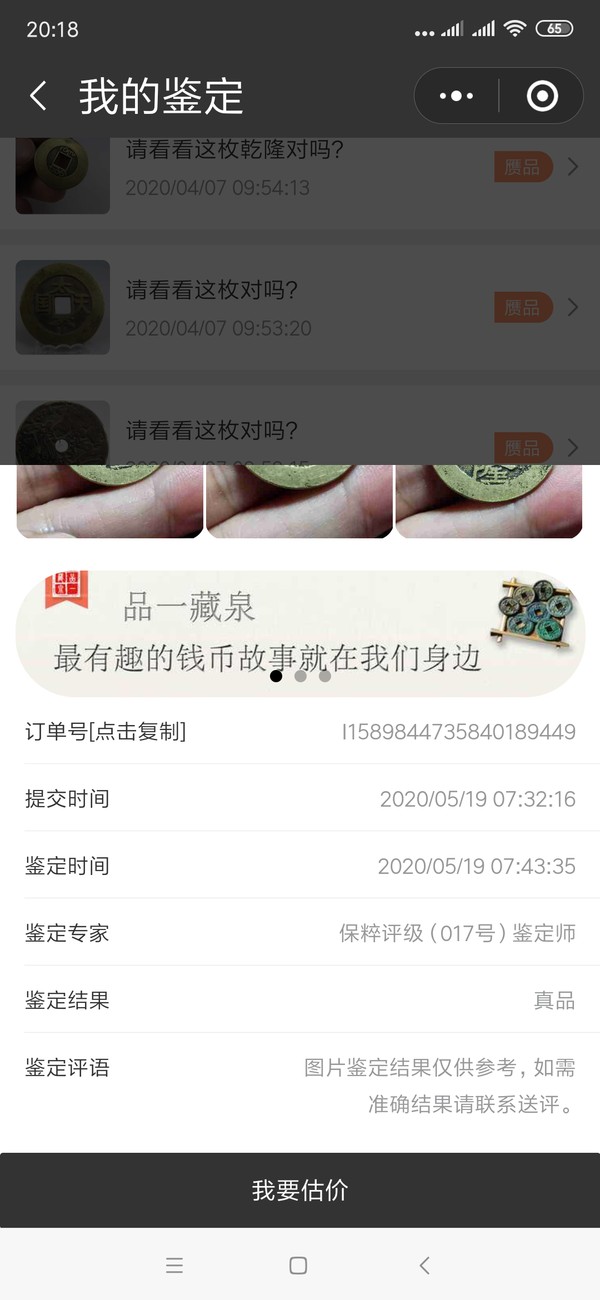Go back from 我的鉴定 page

[38, 96]
